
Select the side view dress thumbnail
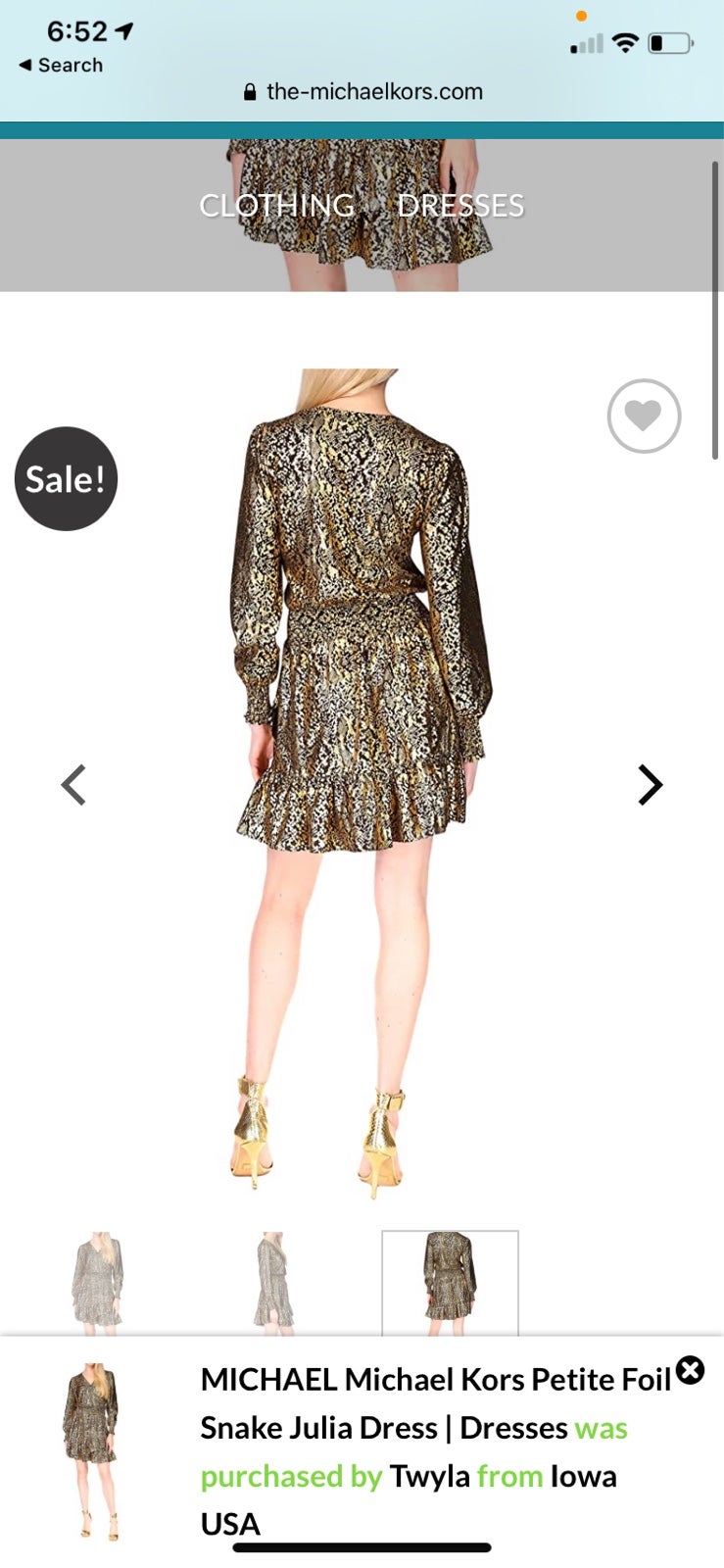coord(273,1282)
